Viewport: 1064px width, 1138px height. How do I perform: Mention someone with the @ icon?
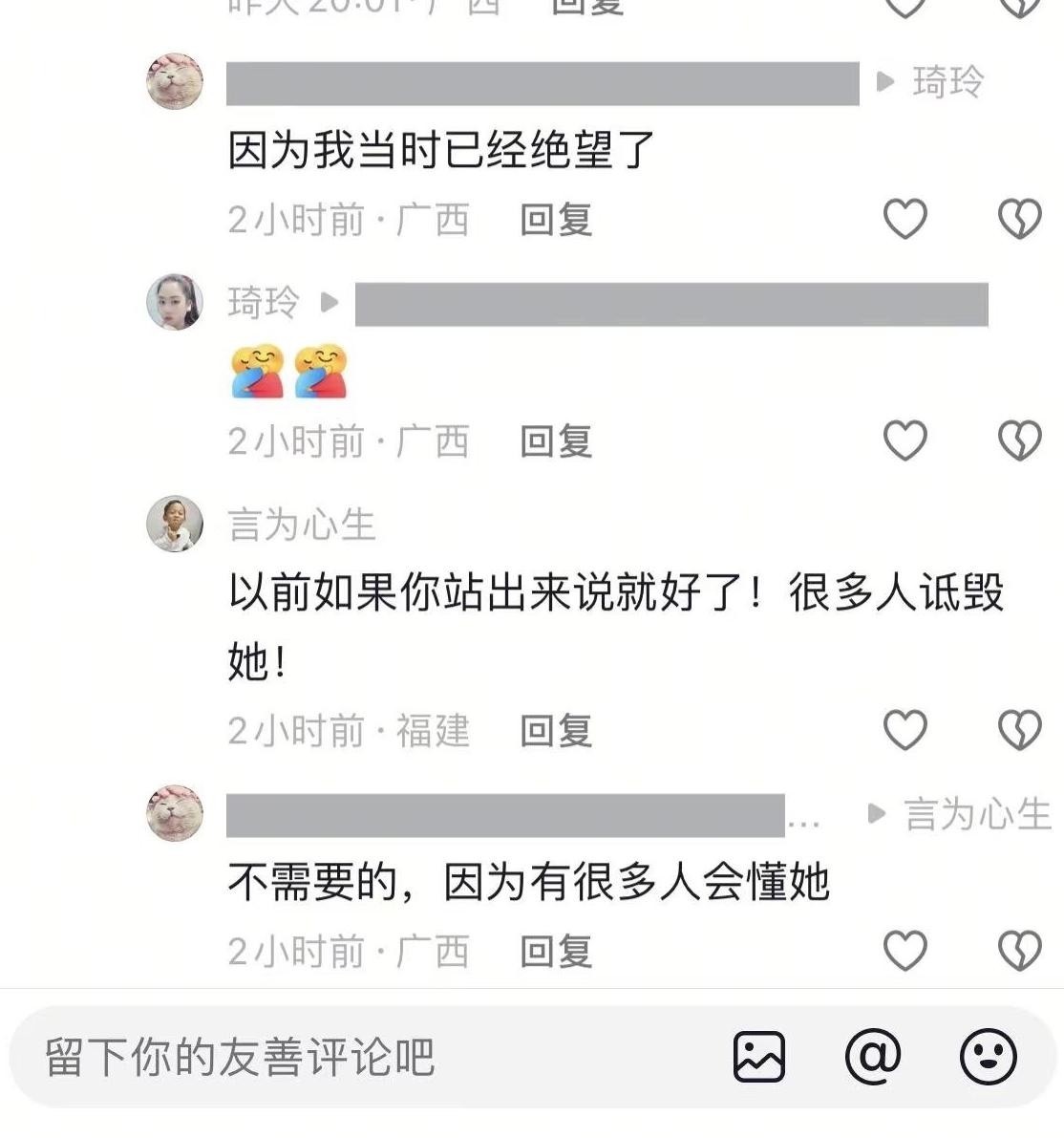point(873,1056)
